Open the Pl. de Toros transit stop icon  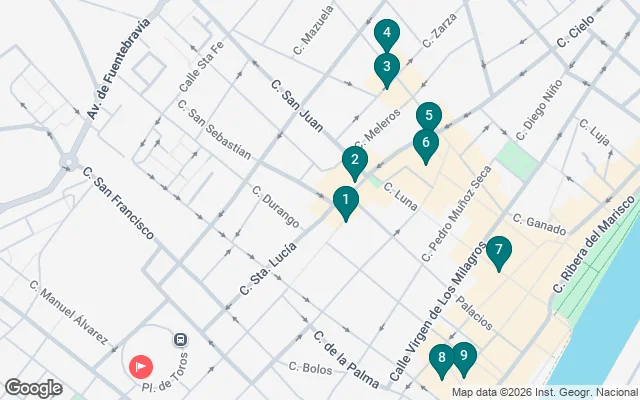point(182,342)
